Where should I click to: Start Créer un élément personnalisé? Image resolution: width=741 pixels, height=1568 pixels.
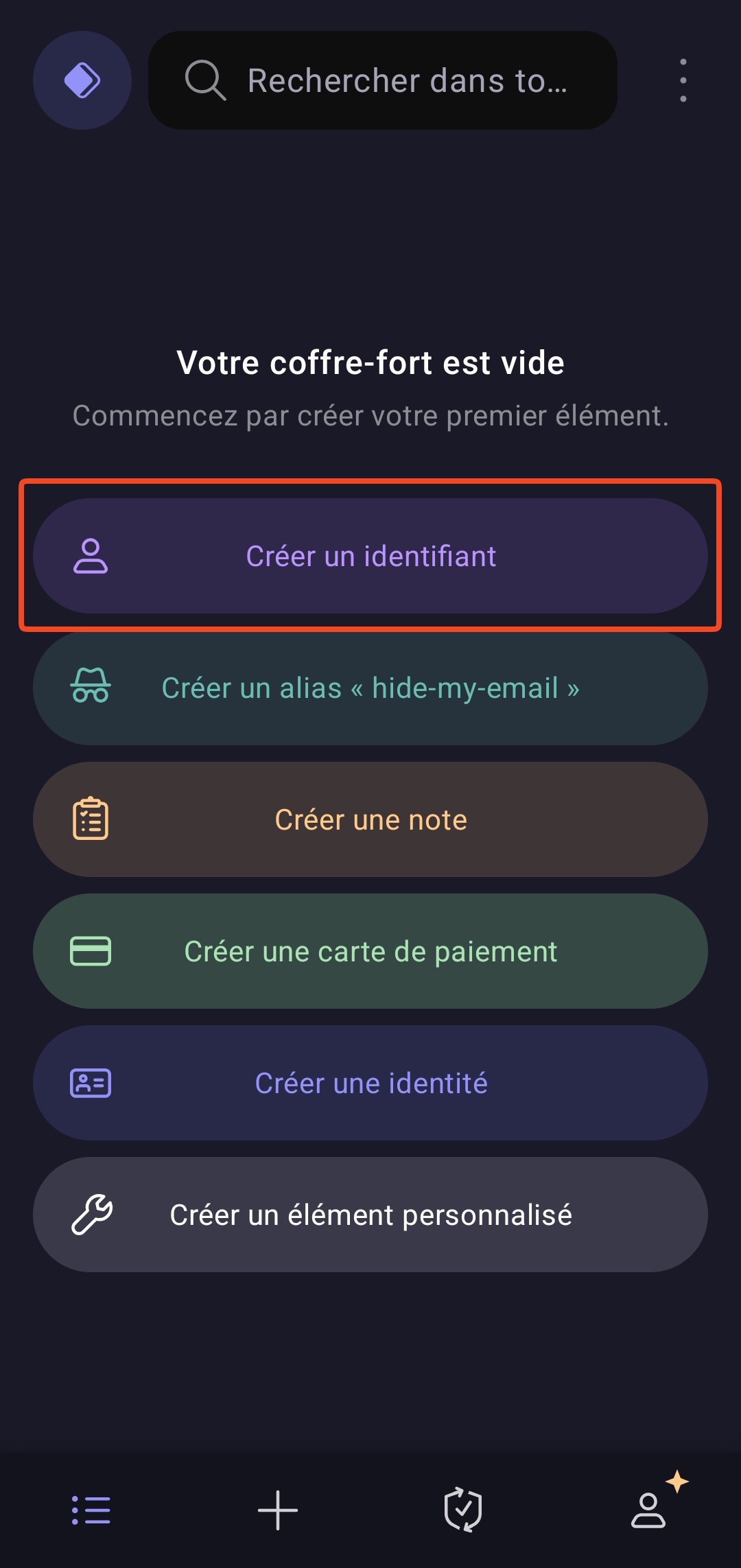(x=370, y=1215)
